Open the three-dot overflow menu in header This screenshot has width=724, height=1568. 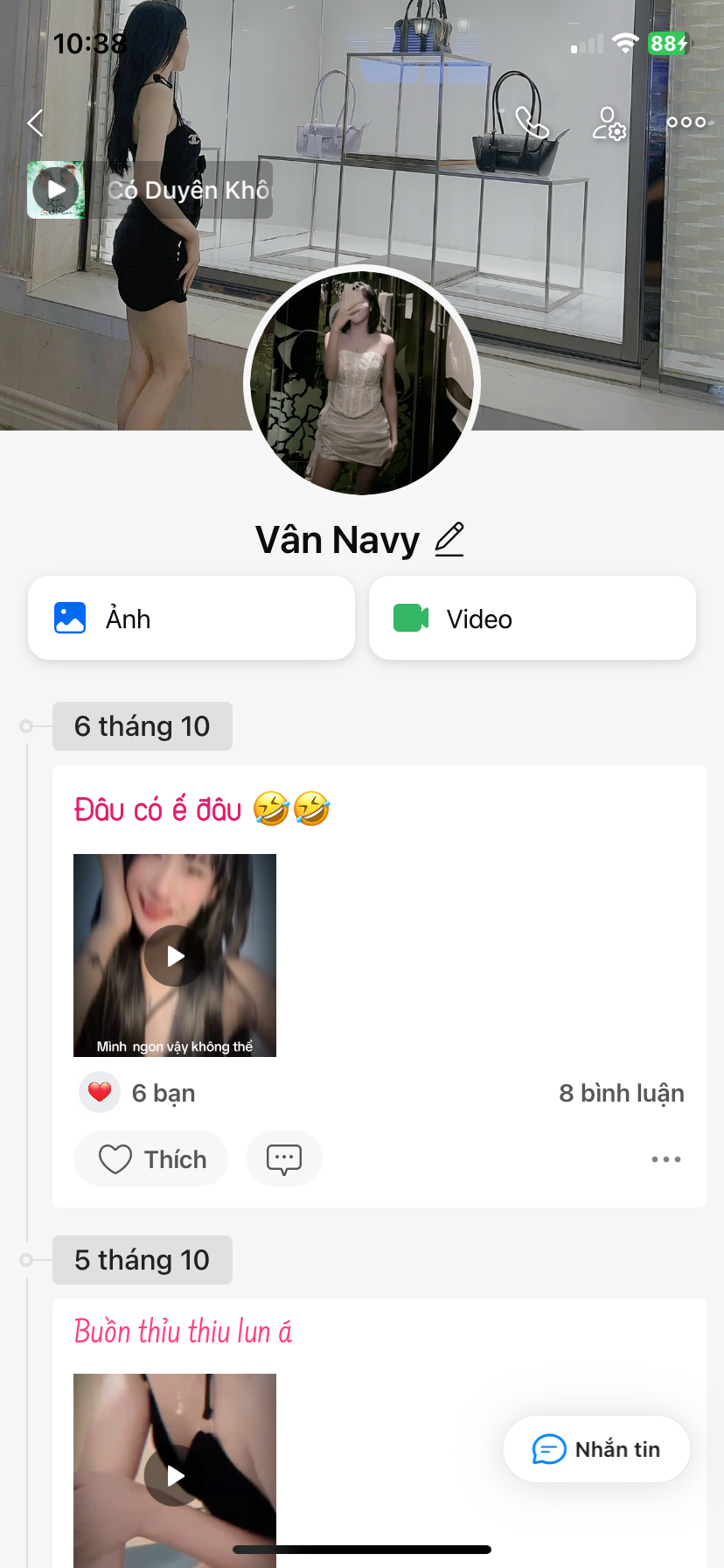[x=686, y=122]
